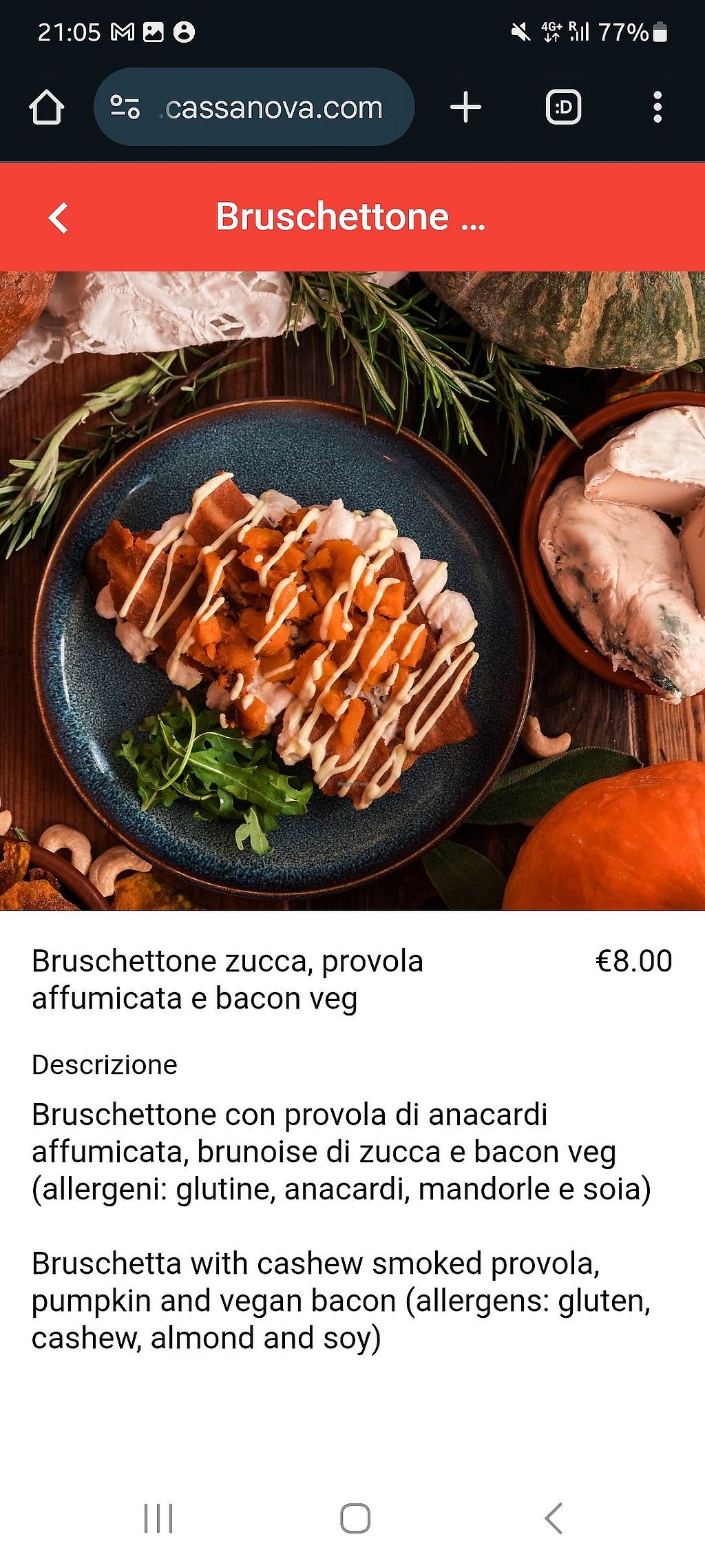The image size is (705, 1568).
Task: Open recent apps from navigation bar
Action: click(x=158, y=1518)
